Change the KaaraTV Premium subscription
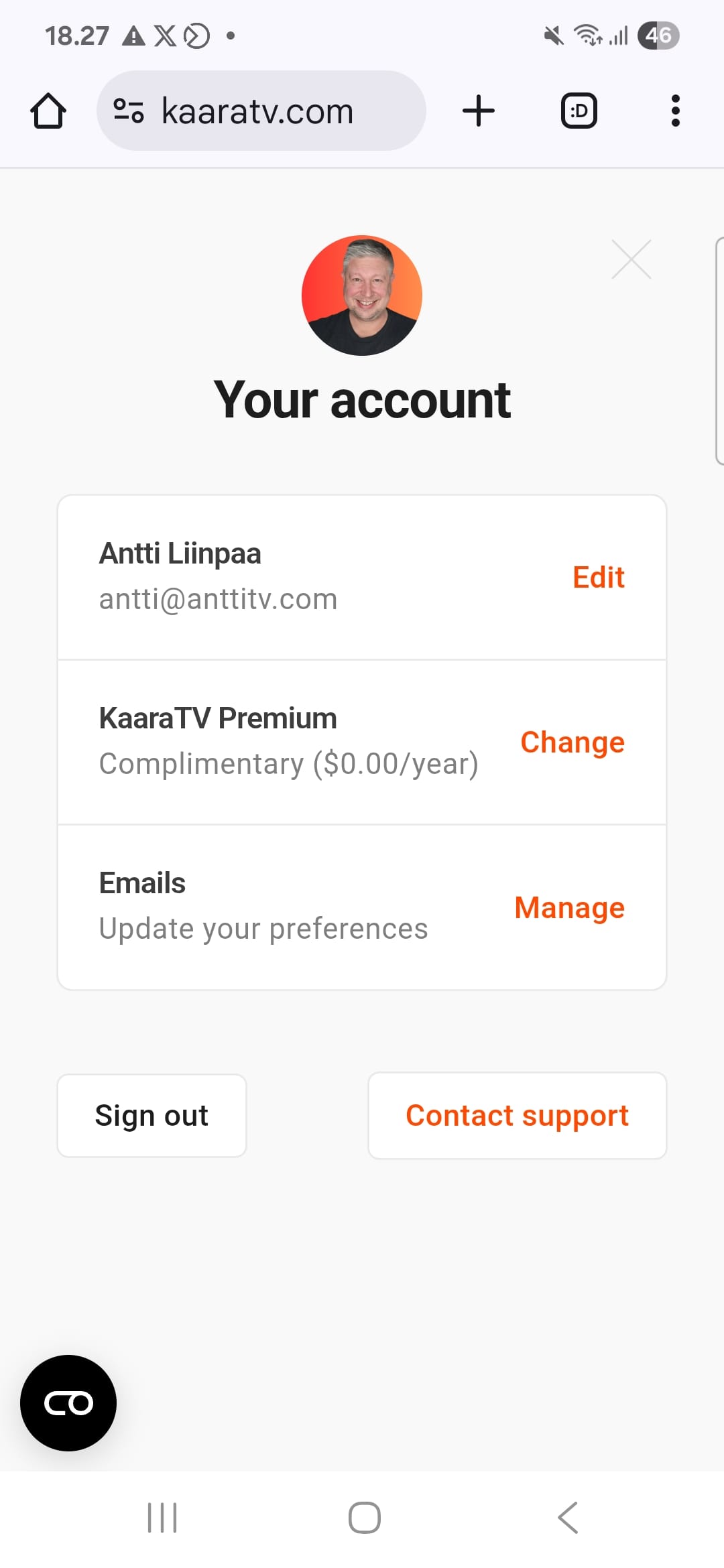Screen dimensions: 724x1568 572,742
